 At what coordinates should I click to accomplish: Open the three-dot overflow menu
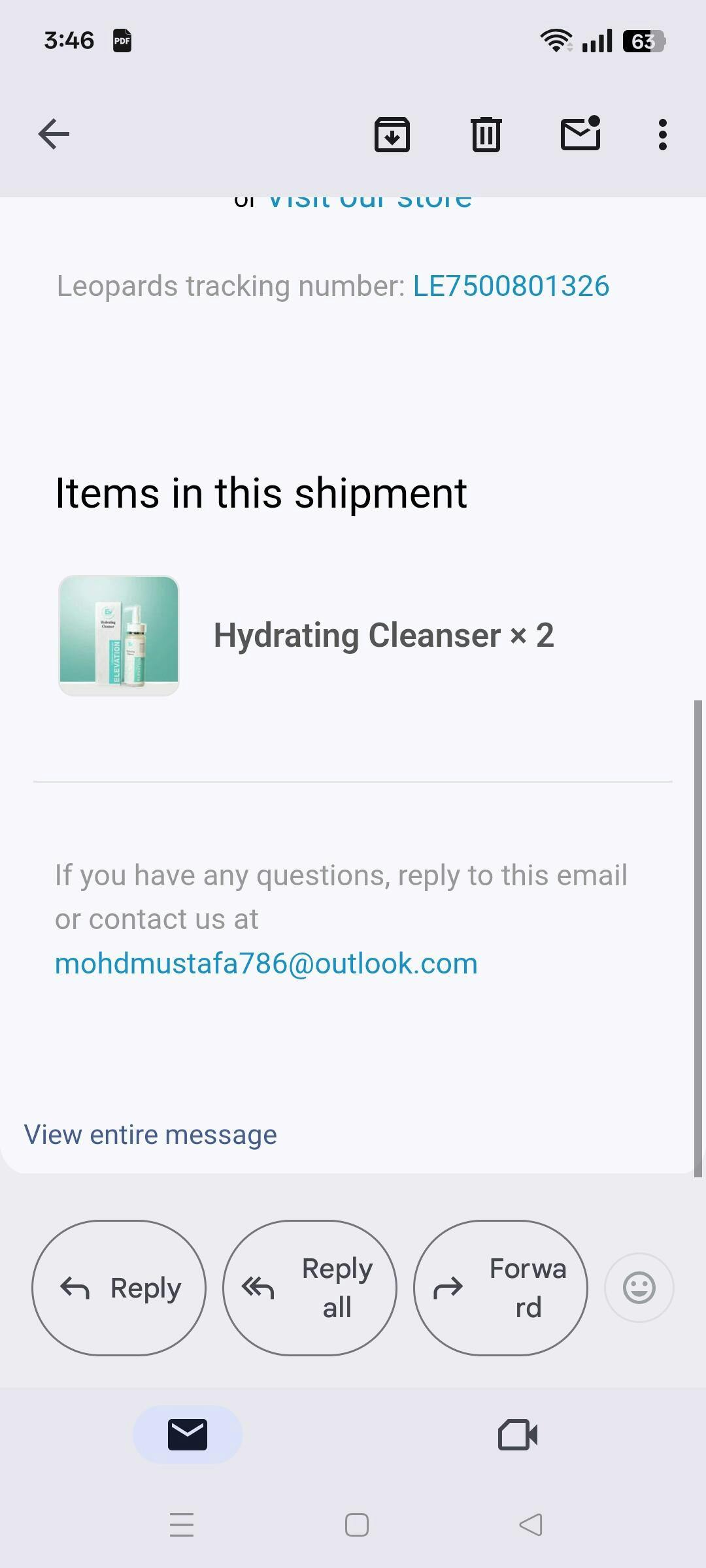pos(663,135)
